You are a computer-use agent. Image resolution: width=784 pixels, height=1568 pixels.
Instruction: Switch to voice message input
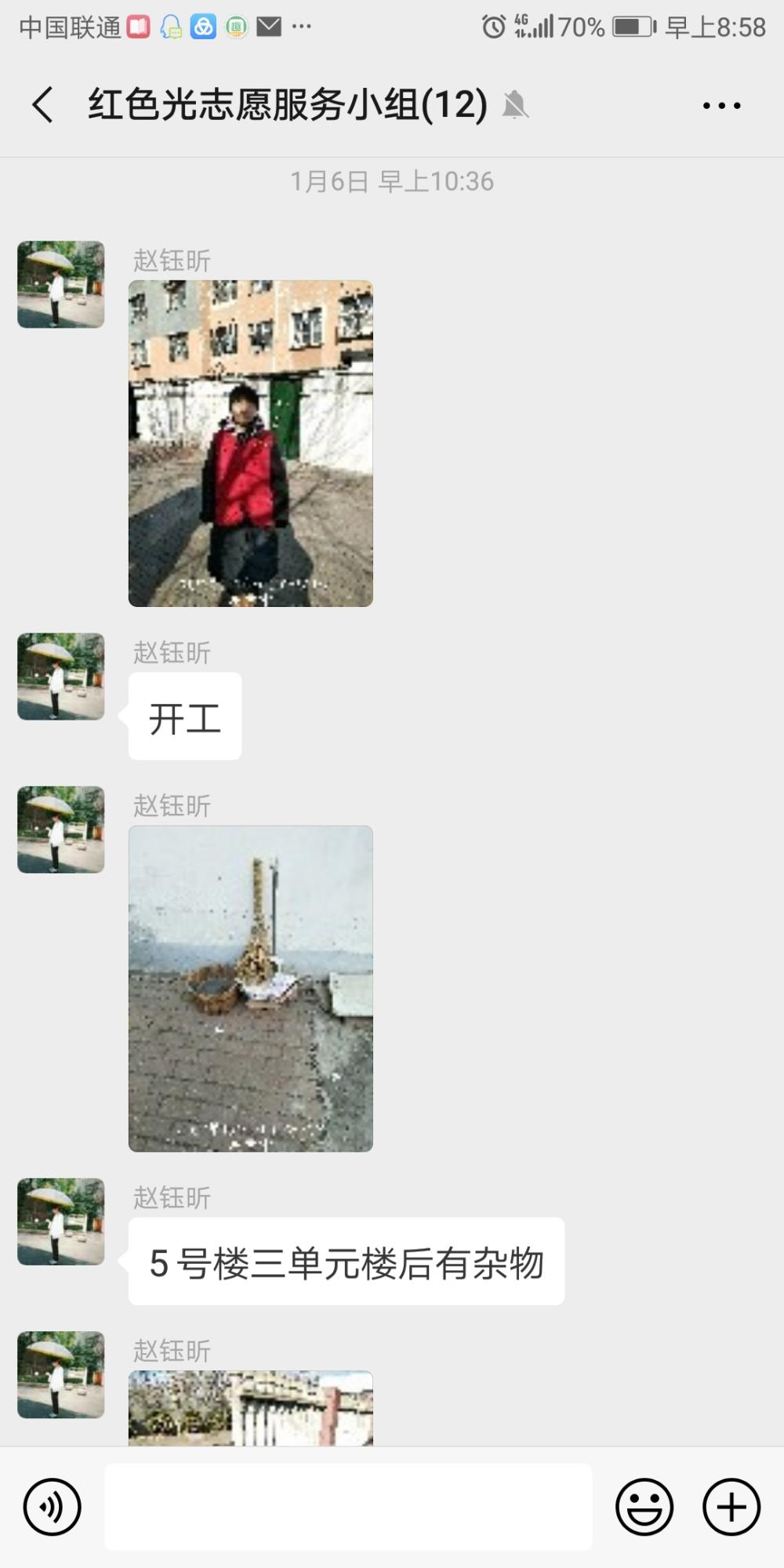(52, 1507)
